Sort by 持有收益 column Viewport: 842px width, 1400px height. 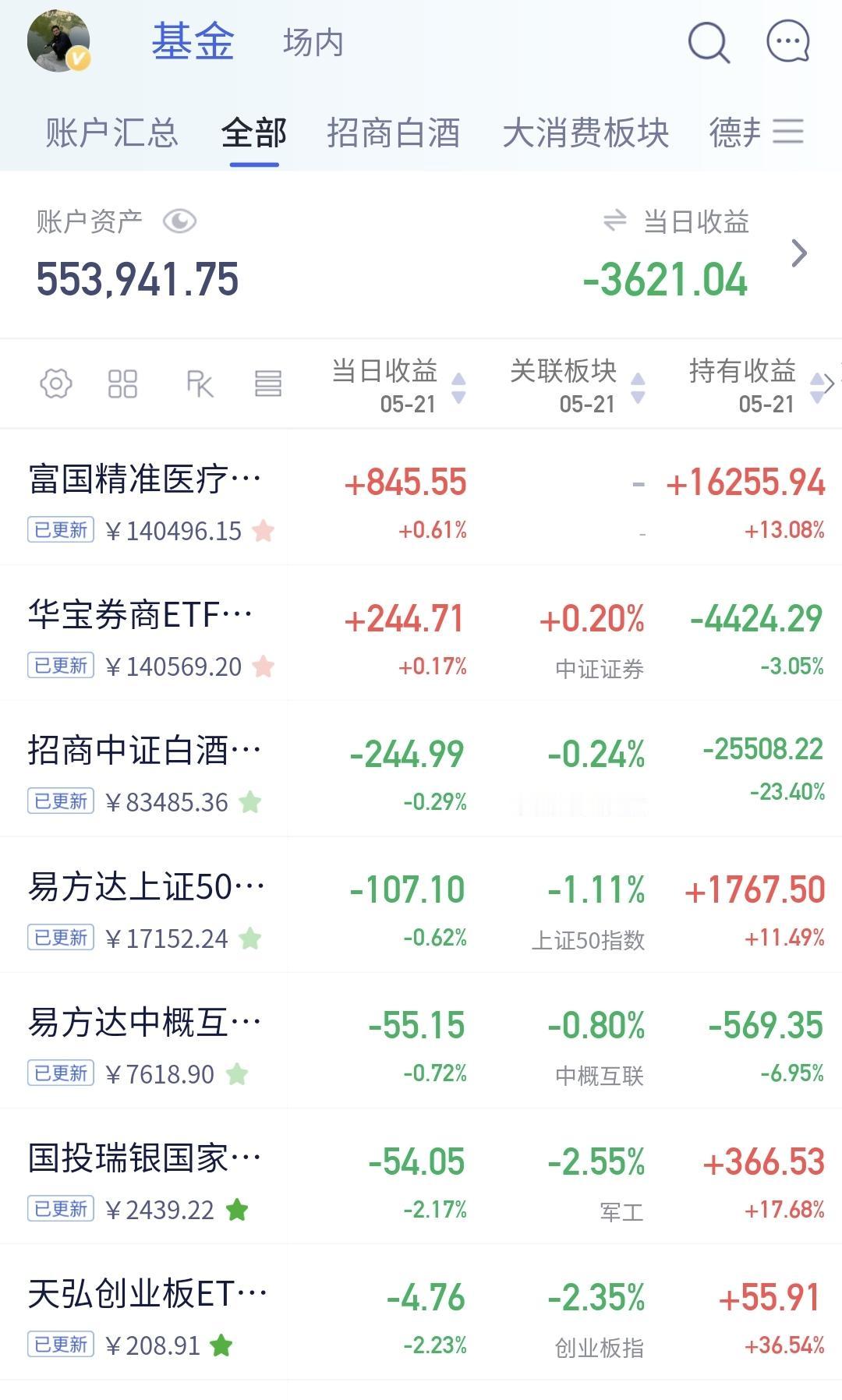click(x=756, y=386)
